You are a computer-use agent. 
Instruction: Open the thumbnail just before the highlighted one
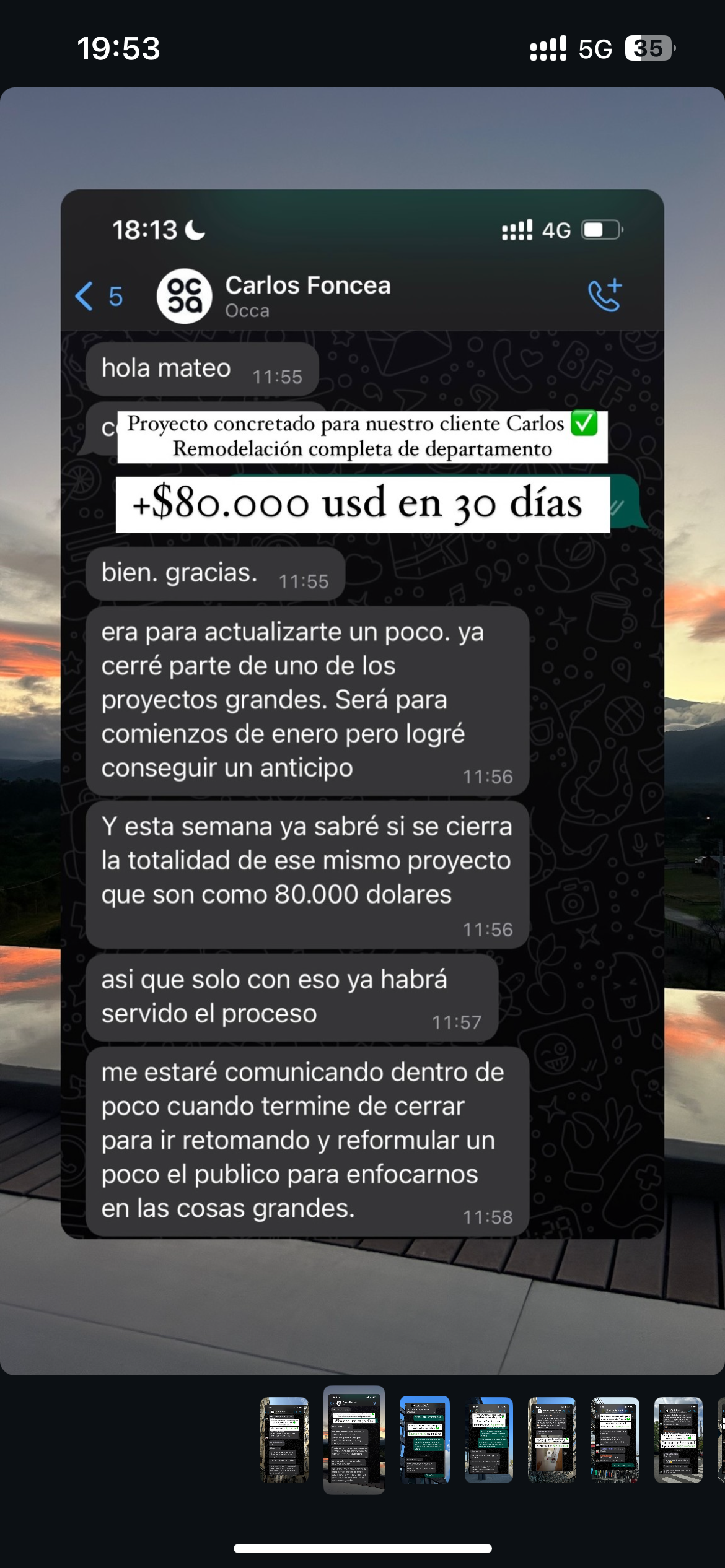[x=284, y=1439]
